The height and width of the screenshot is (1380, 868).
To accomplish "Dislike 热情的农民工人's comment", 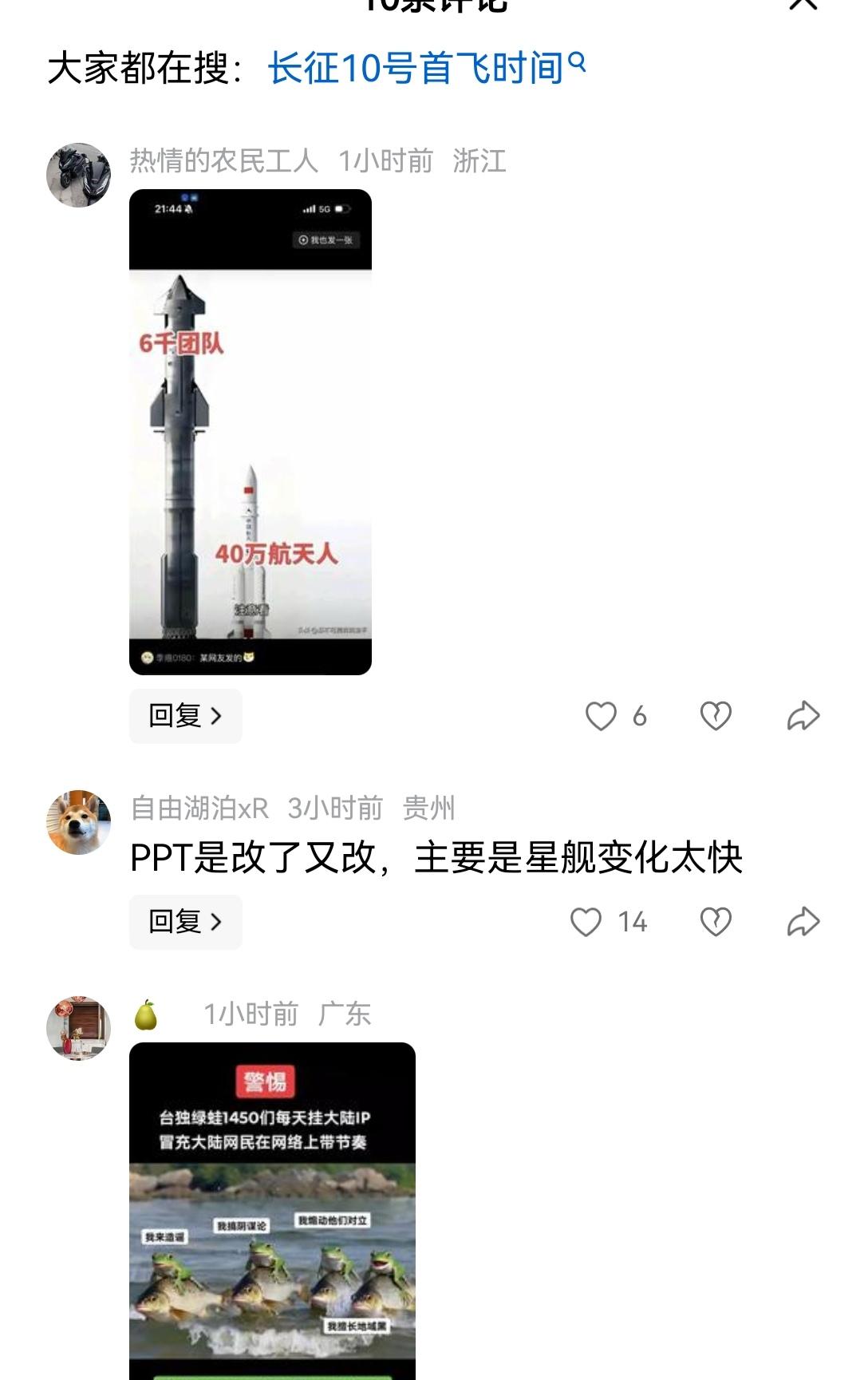I will (x=716, y=716).
